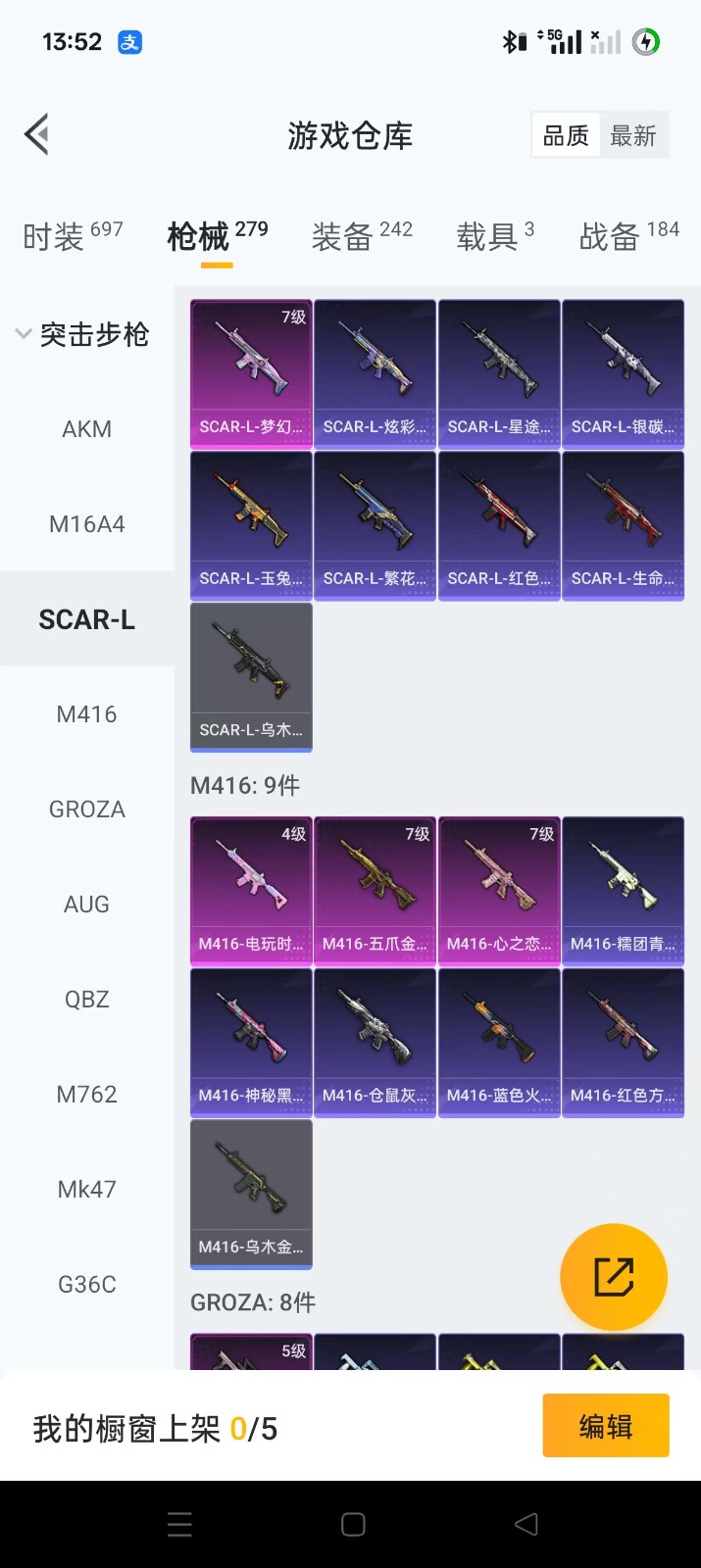
Task: Open the 载具 tab
Action: click(494, 236)
